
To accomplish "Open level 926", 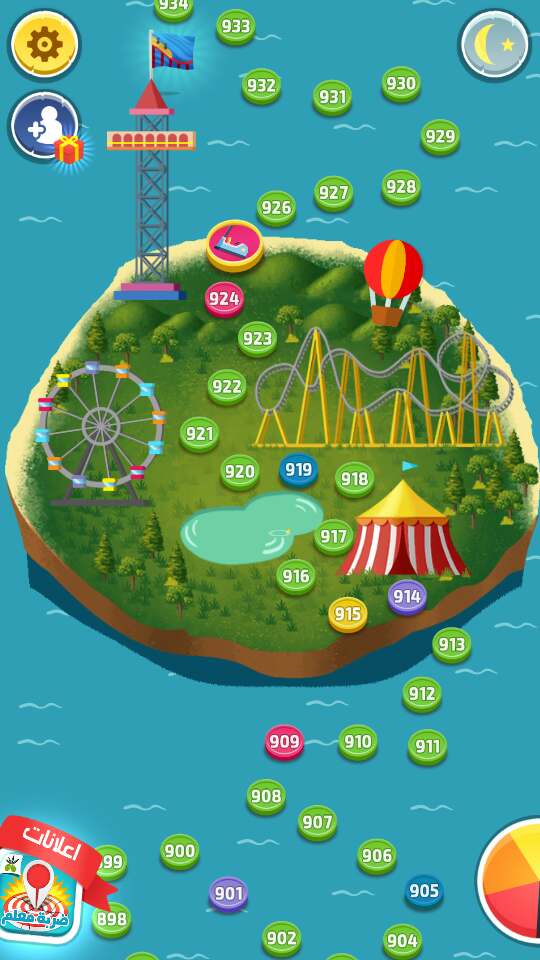I will tap(276, 208).
